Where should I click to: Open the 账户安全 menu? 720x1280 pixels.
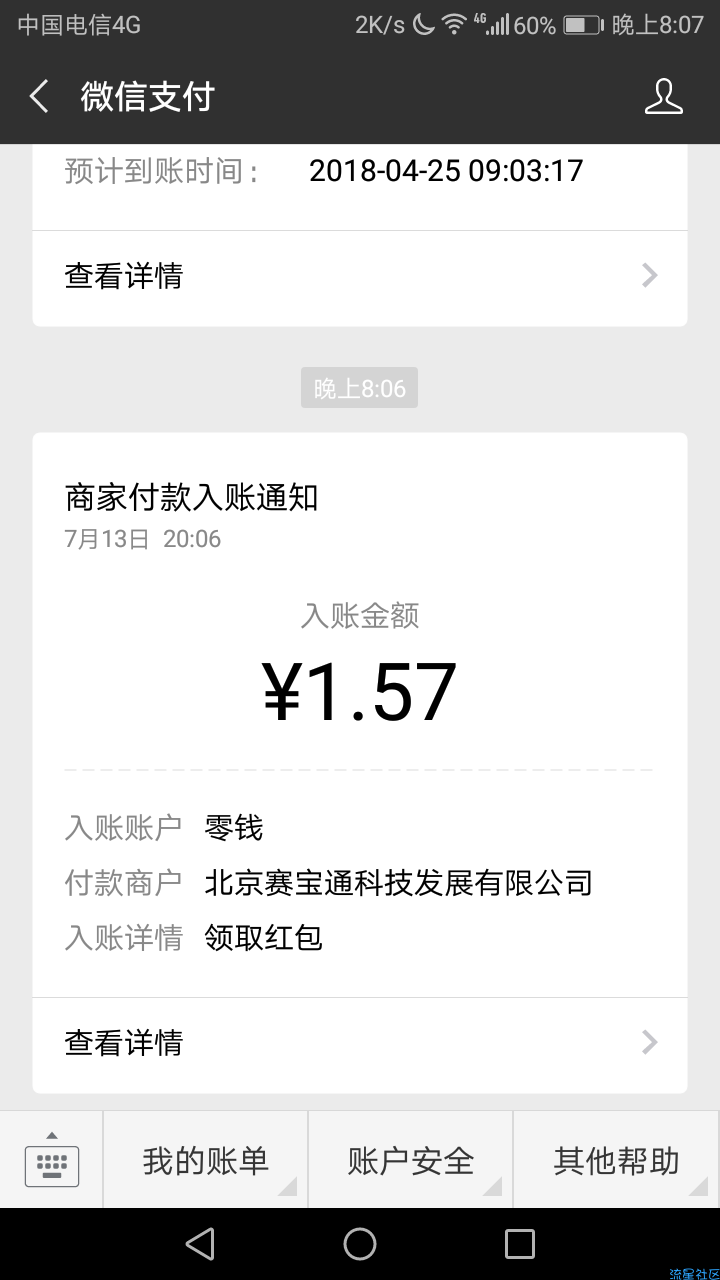(x=411, y=1160)
